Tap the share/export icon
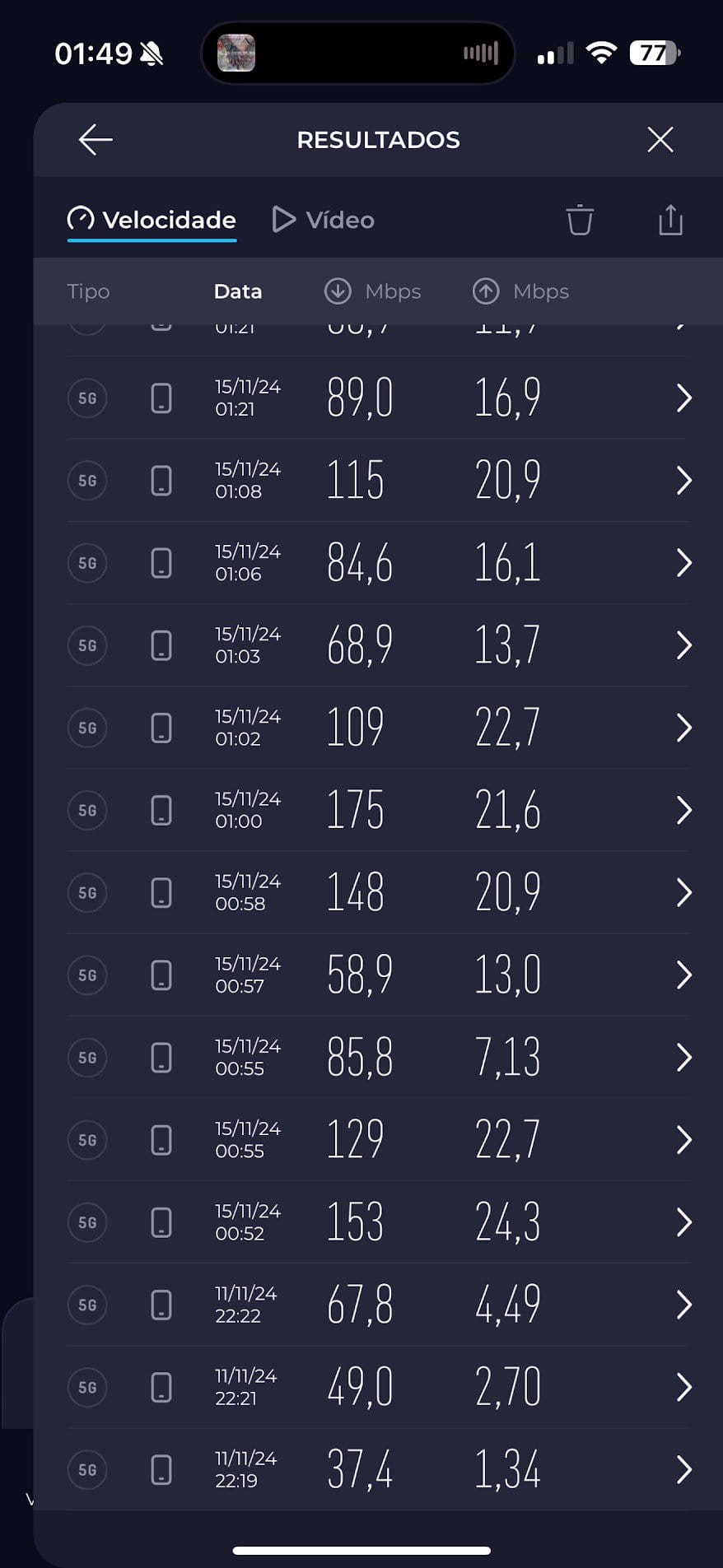 click(x=670, y=220)
